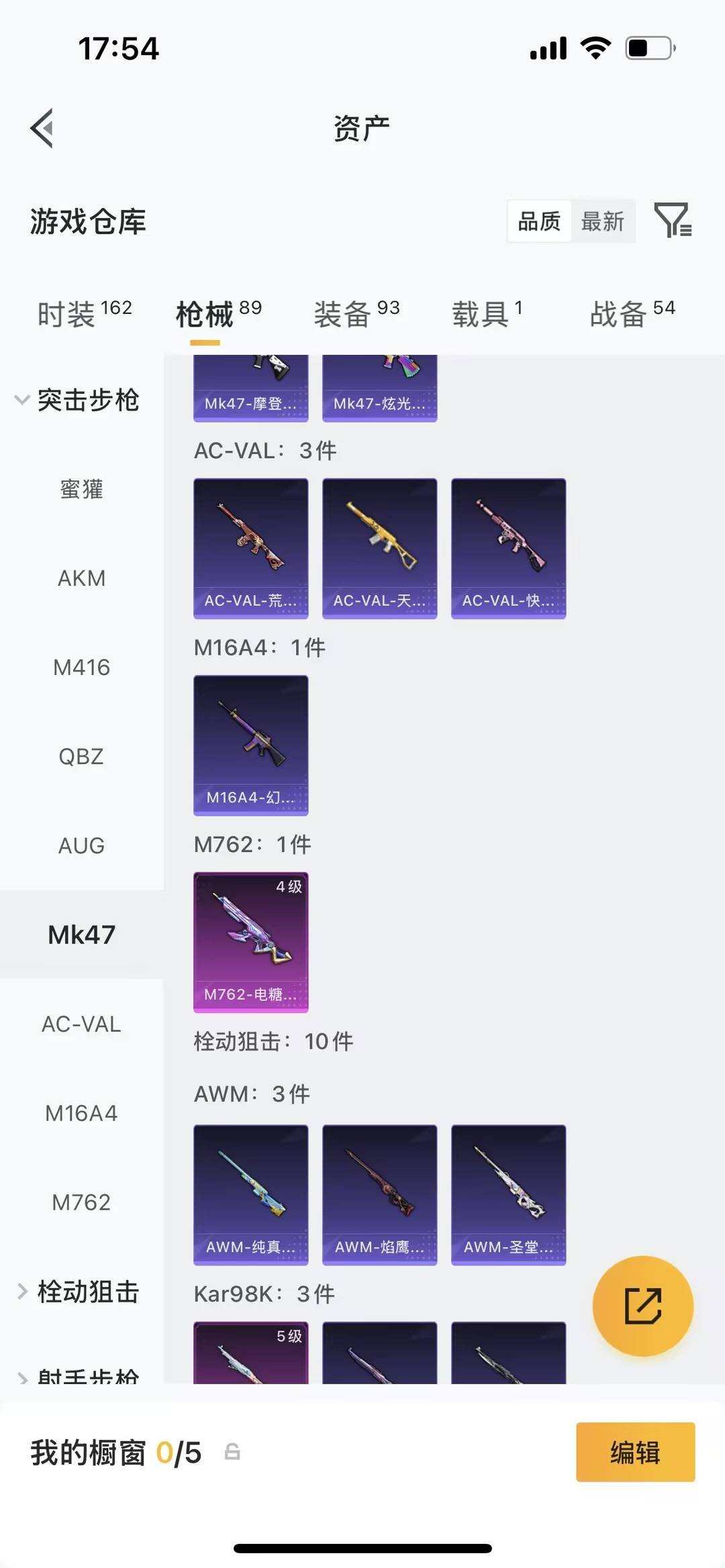
Task: View the M16A4-幻 skin tile
Action: tap(251, 745)
